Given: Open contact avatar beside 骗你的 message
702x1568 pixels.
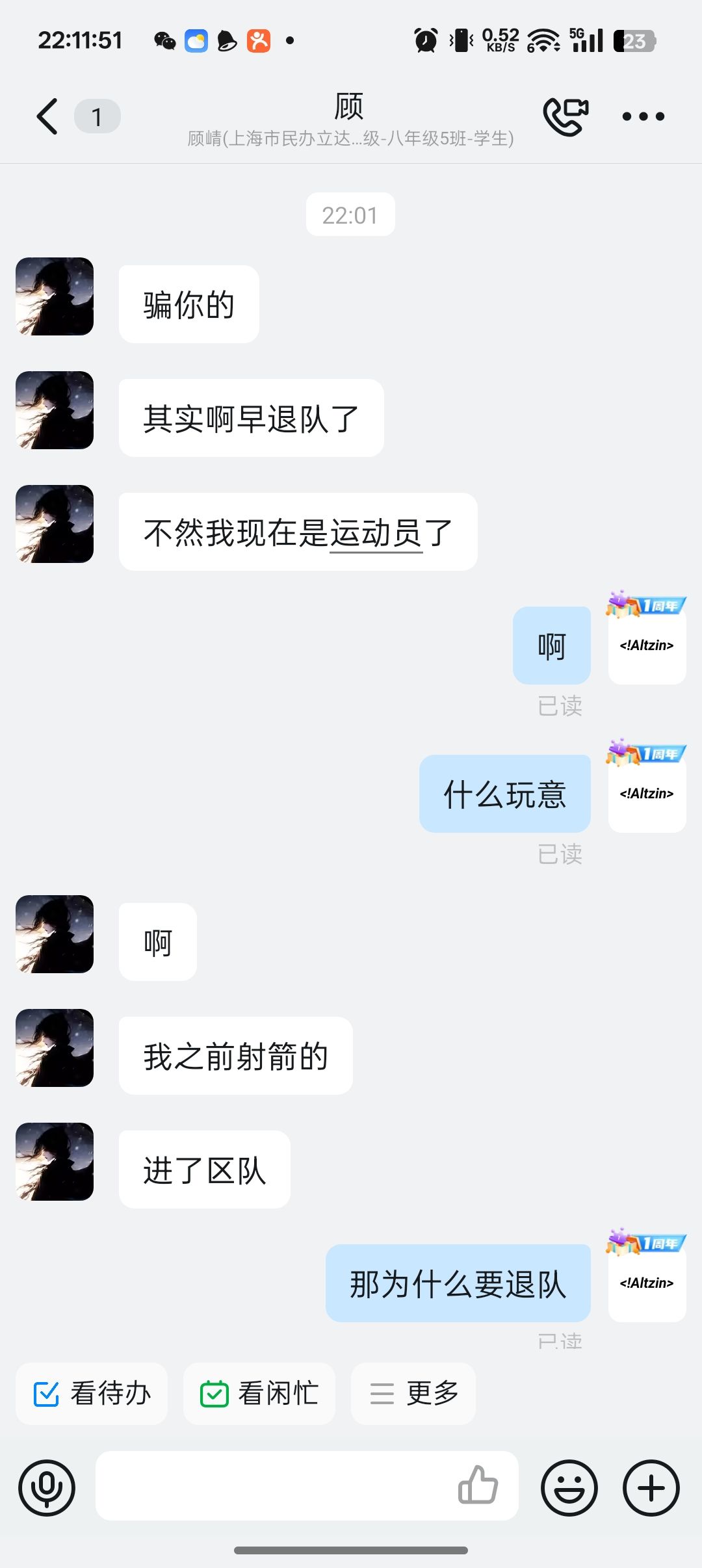Looking at the screenshot, I should pyautogui.click(x=55, y=296).
